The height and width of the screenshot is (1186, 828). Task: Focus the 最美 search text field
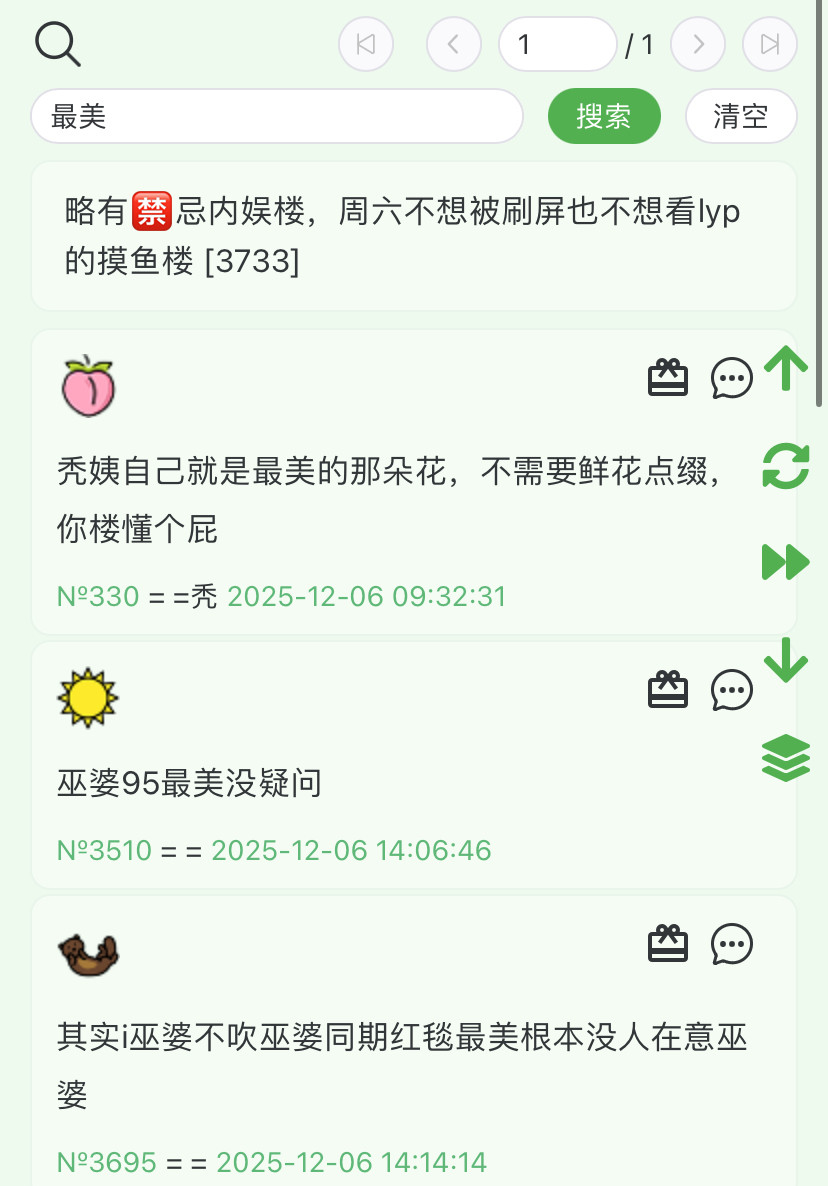(277, 117)
